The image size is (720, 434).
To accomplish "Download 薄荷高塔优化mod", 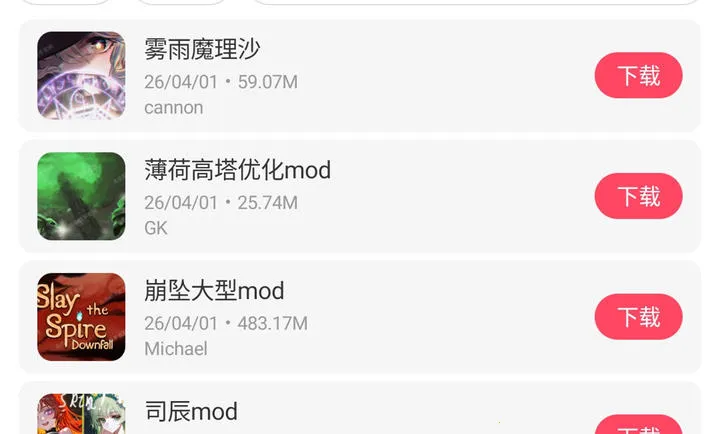I will pyautogui.click(x=638, y=196).
